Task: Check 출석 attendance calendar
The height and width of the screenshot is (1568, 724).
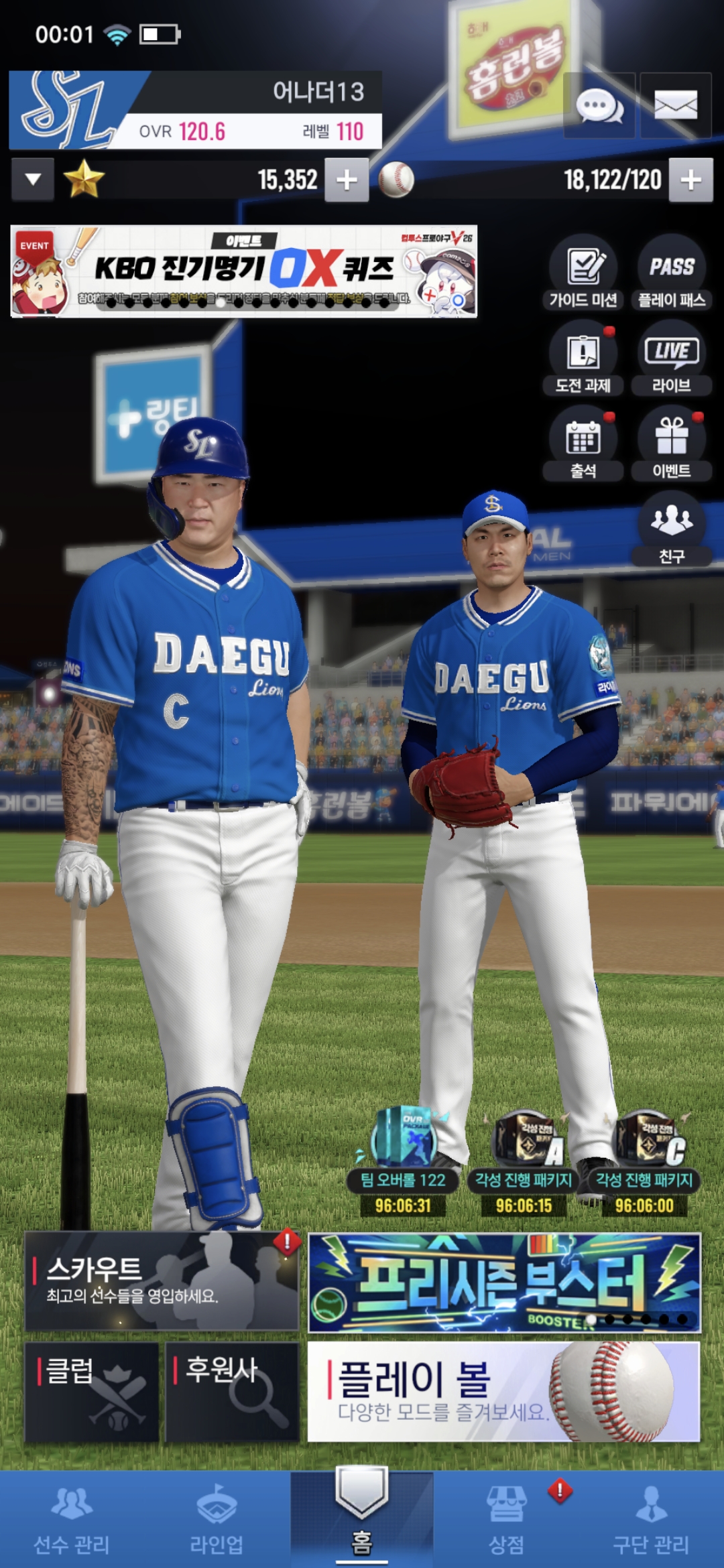Action: pos(583,444)
